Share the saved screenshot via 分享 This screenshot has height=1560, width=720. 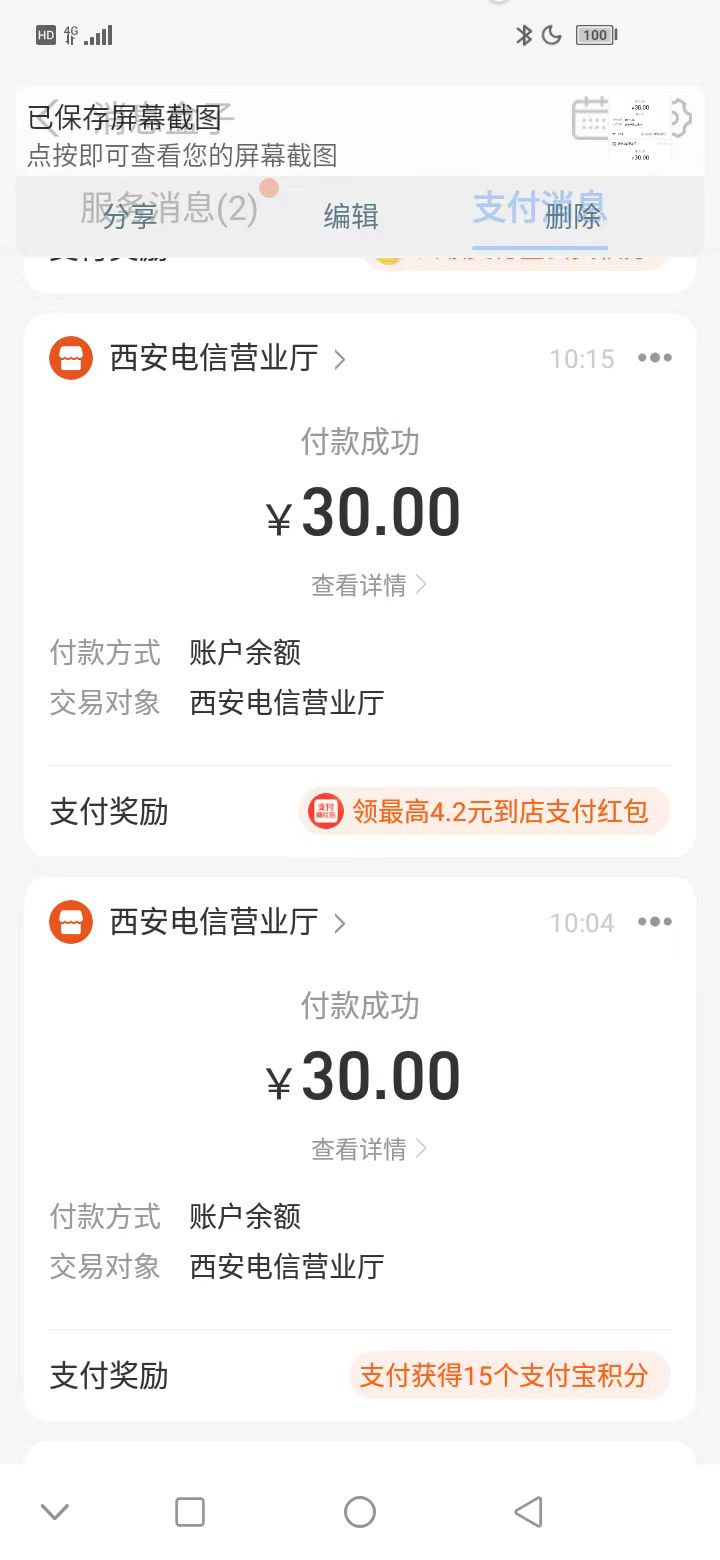(x=130, y=216)
